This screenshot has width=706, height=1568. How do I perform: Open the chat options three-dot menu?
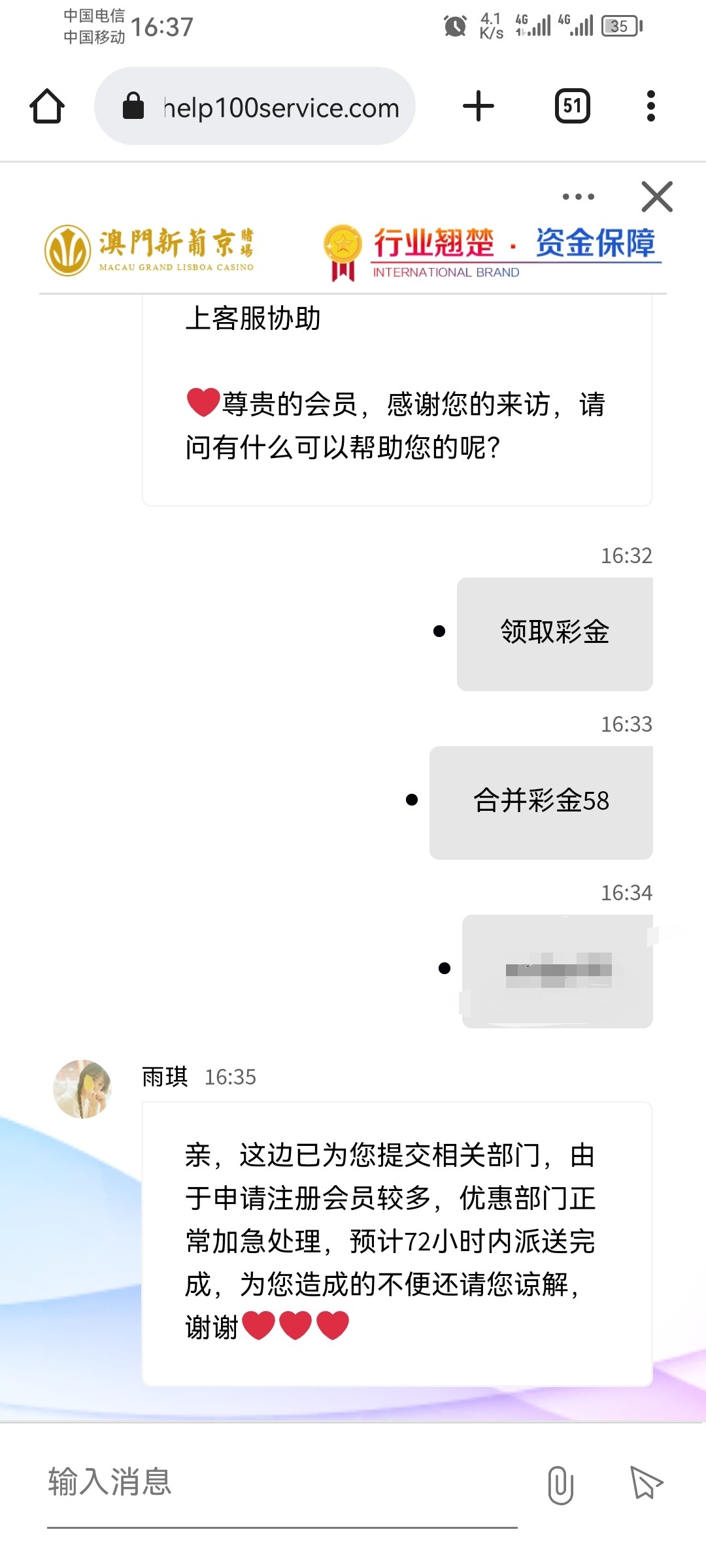coord(578,197)
